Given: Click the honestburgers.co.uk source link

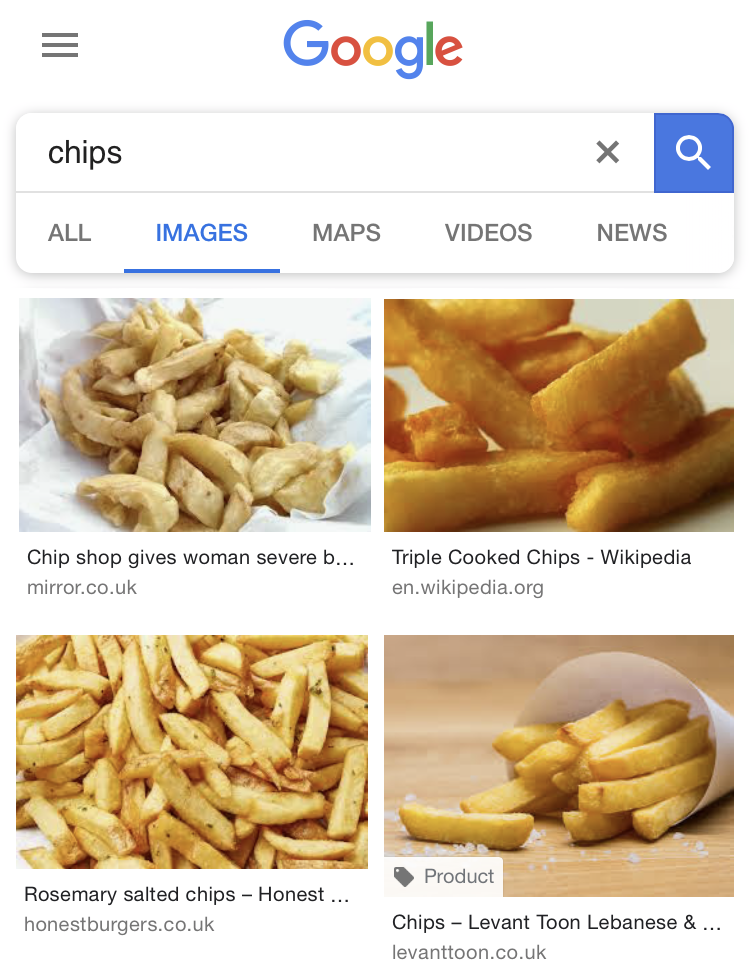Looking at the screenshot, I should point(119,924).
